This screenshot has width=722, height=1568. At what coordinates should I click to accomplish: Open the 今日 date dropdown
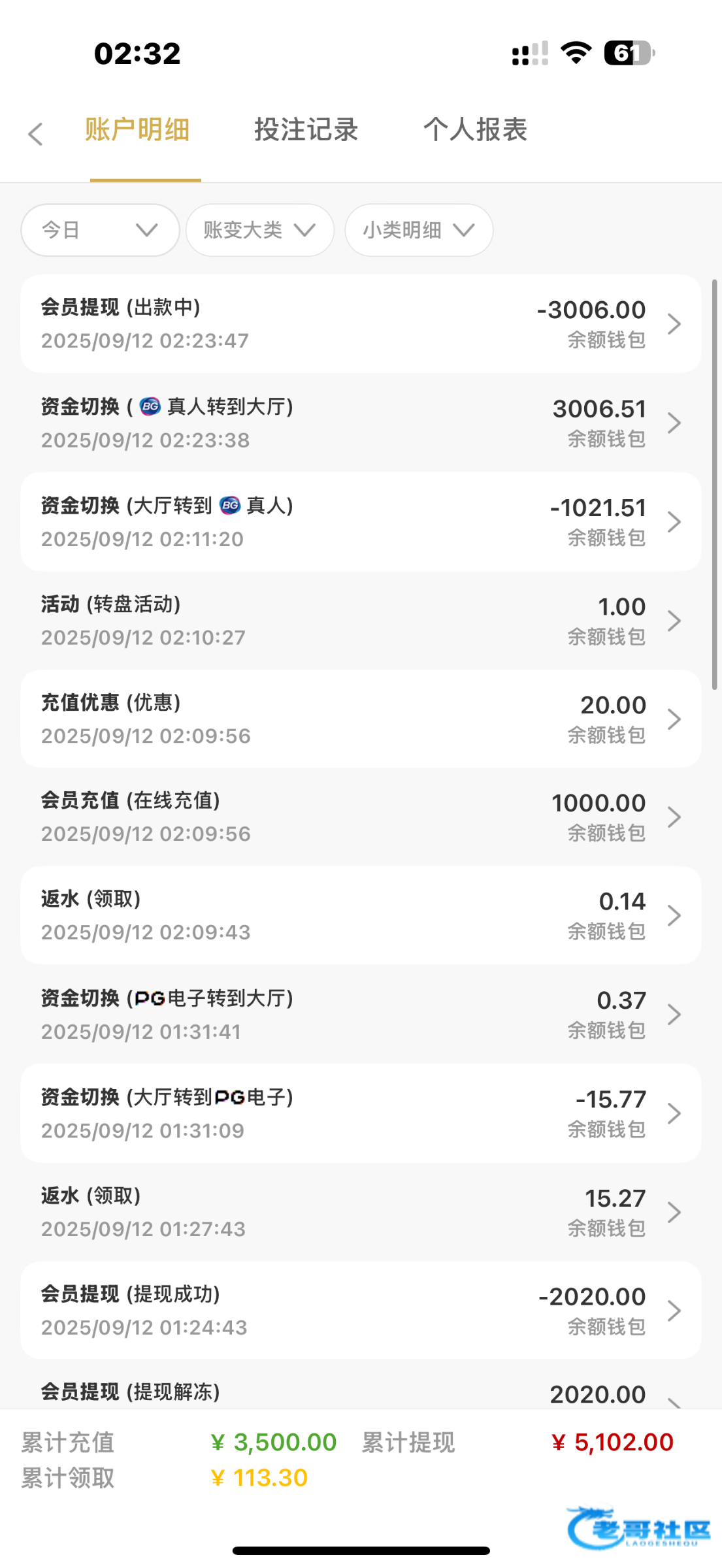100,230
